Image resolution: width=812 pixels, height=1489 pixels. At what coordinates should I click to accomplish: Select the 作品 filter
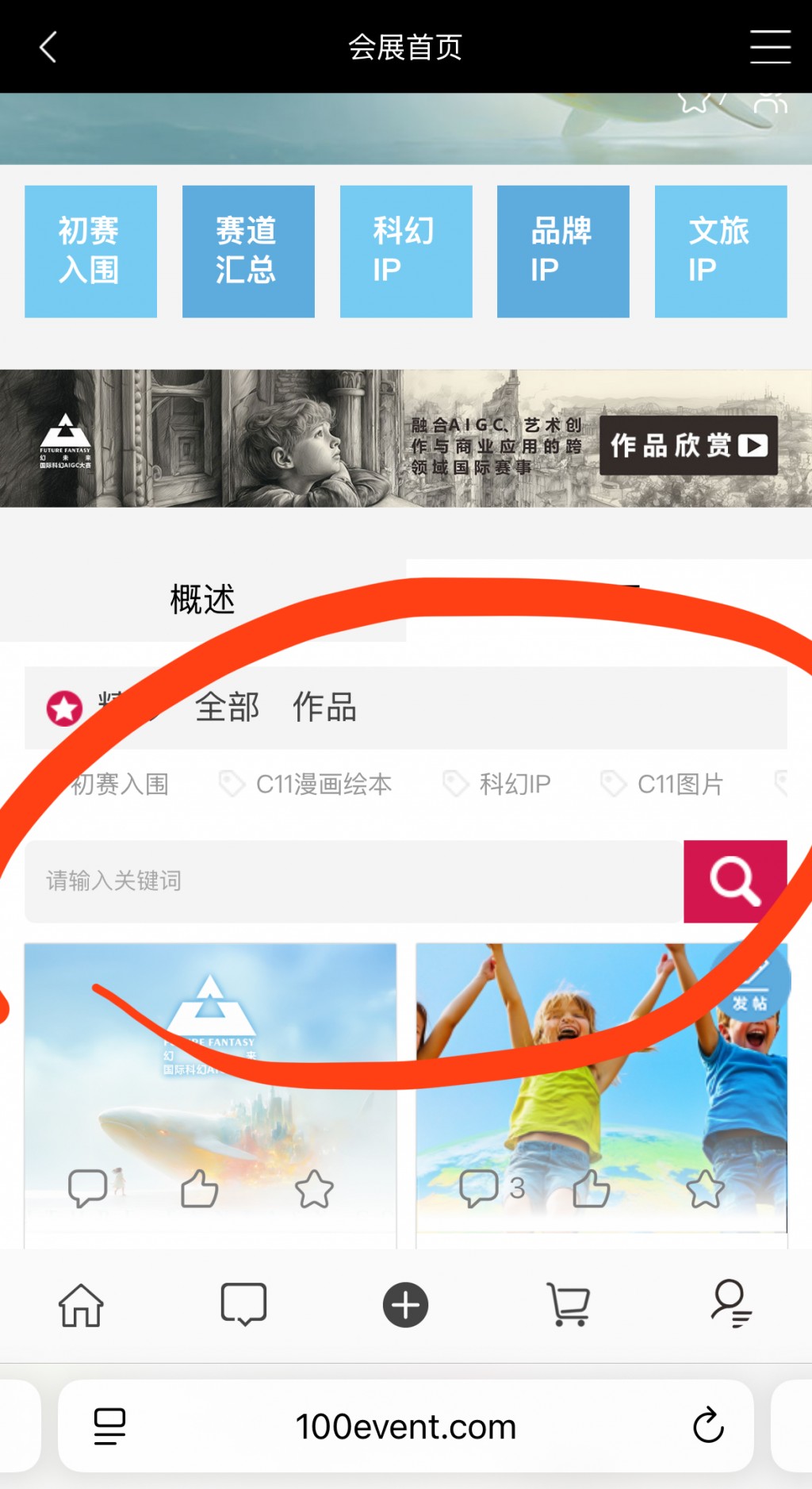pyautogui.click(x=324, y=707)
